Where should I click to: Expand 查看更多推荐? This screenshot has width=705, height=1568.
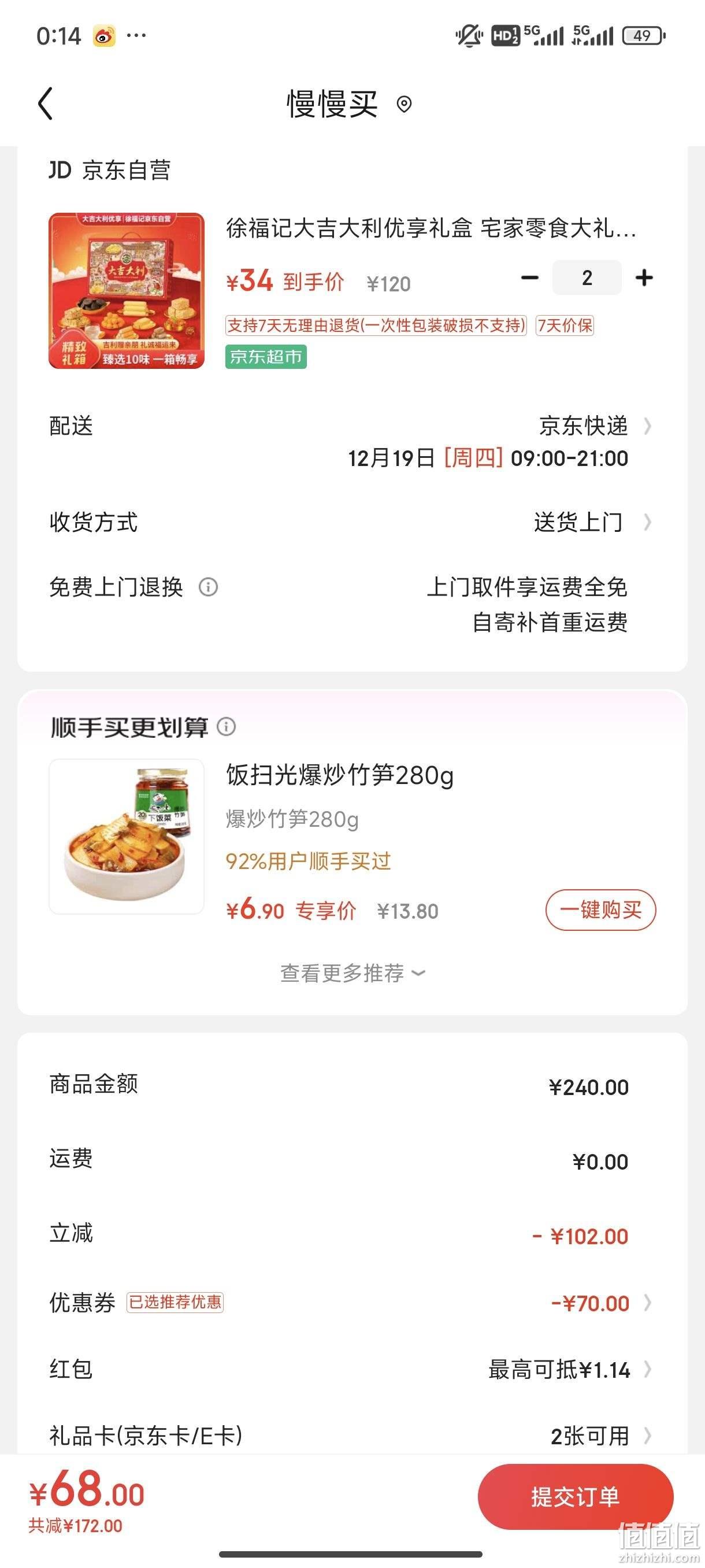point(352,973)
